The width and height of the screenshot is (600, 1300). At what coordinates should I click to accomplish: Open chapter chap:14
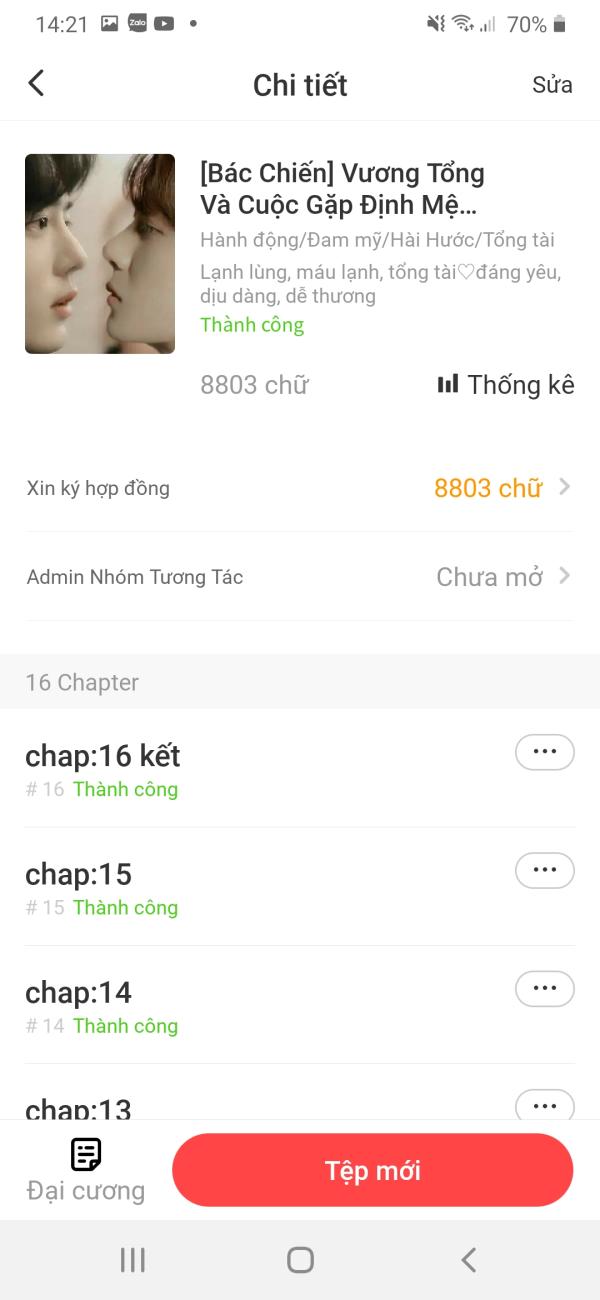click(79, 992)
